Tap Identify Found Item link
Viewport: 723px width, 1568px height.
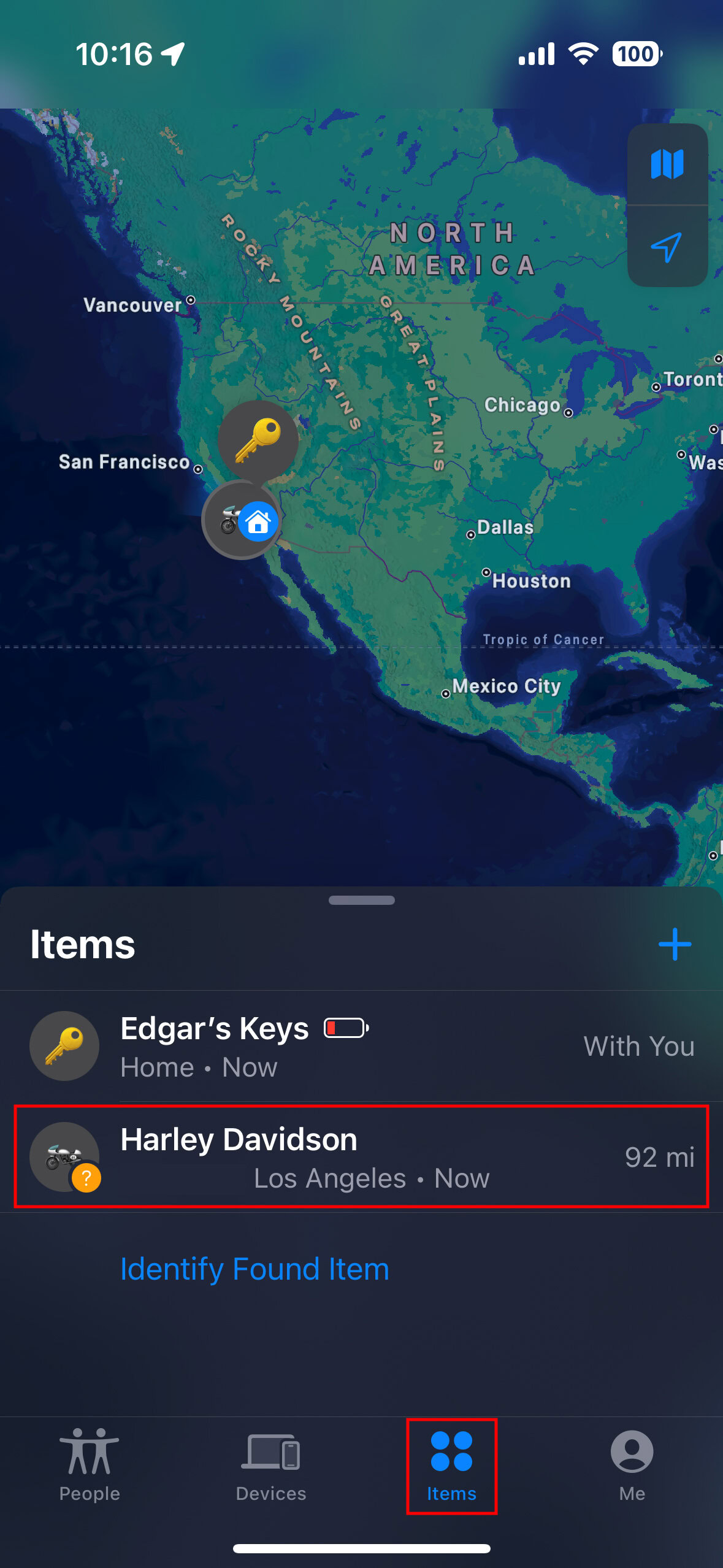254,1269
